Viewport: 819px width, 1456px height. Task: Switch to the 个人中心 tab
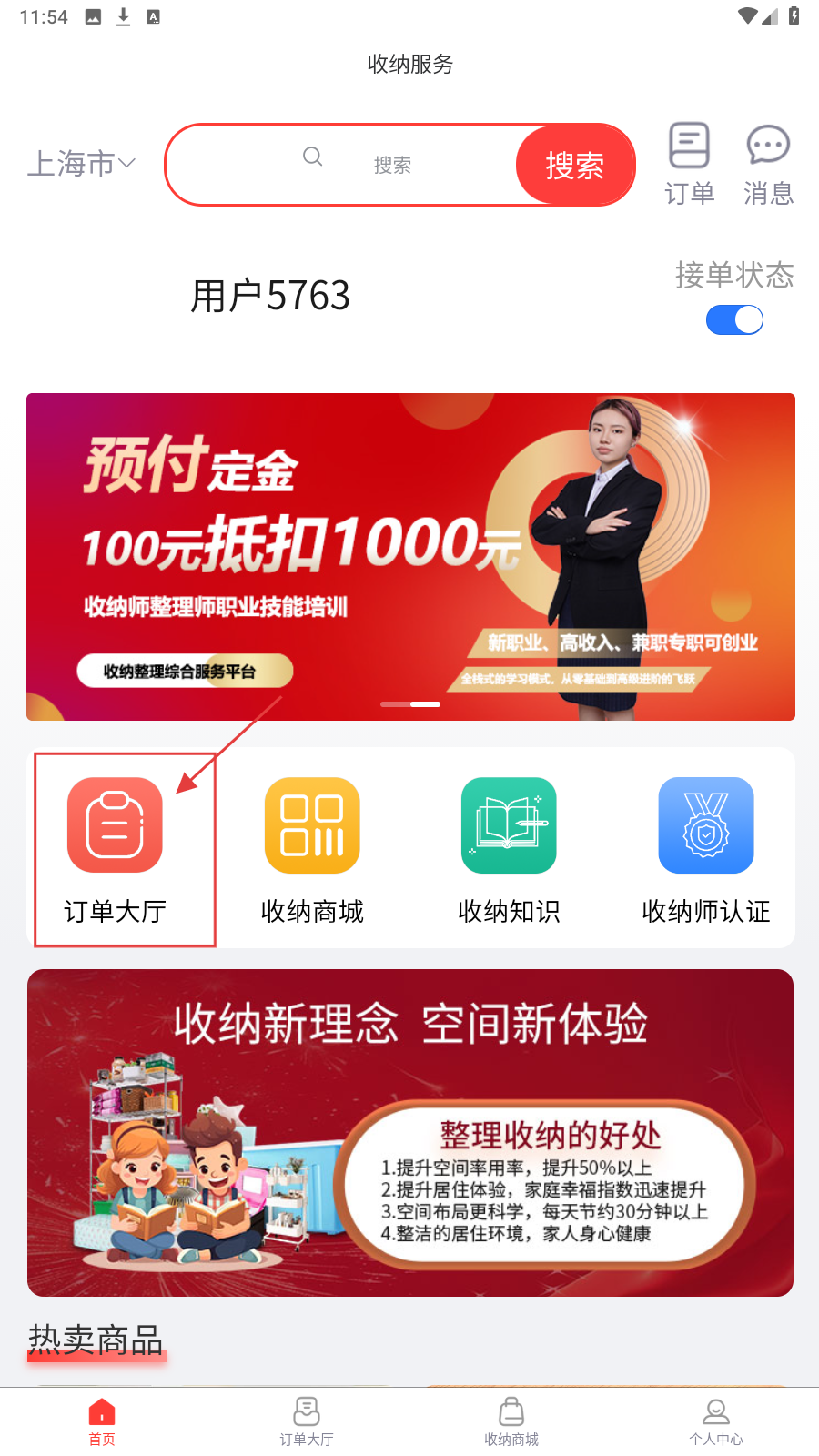point(716,1422)
